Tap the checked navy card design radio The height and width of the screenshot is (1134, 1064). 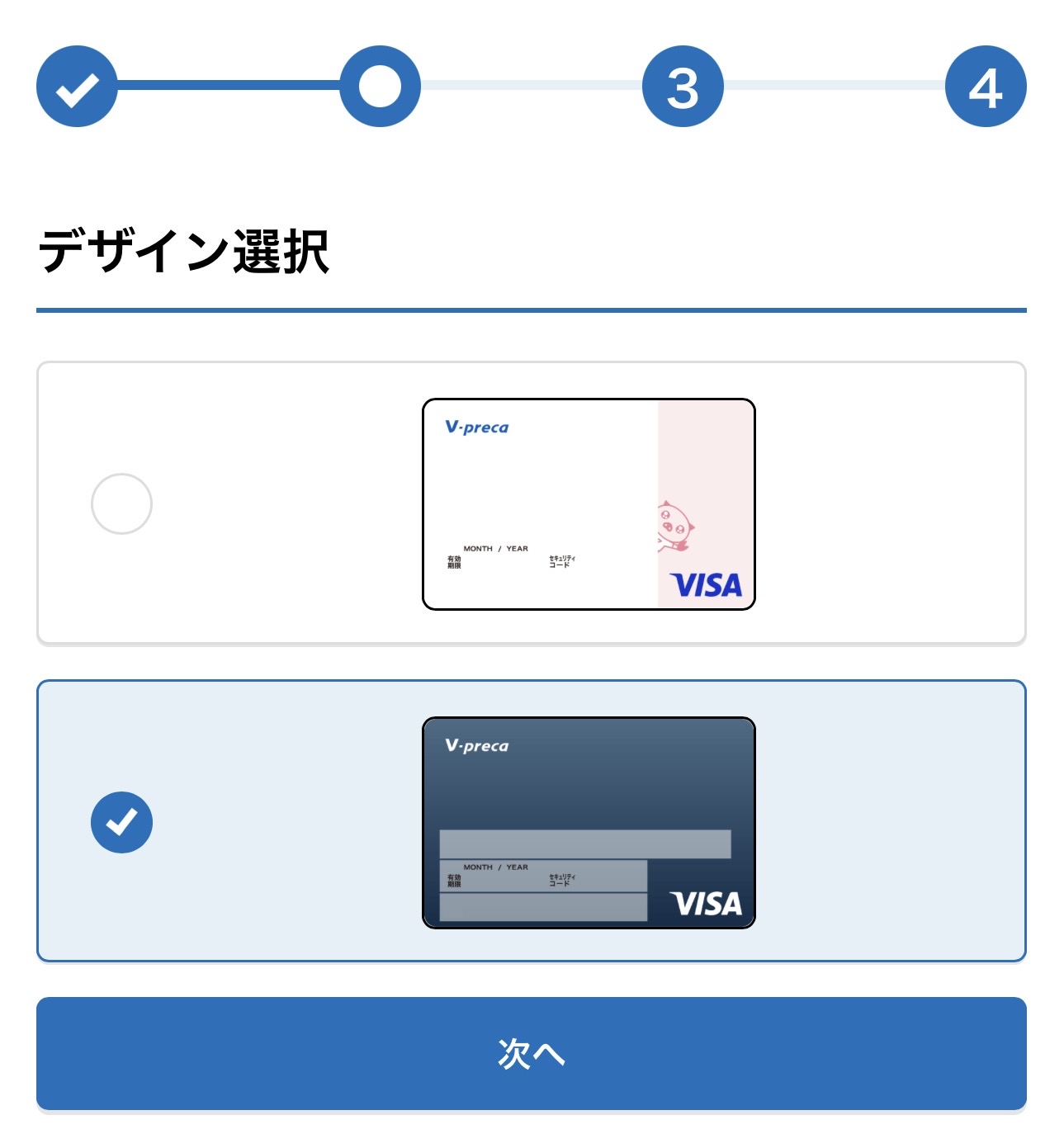point(121,822)
